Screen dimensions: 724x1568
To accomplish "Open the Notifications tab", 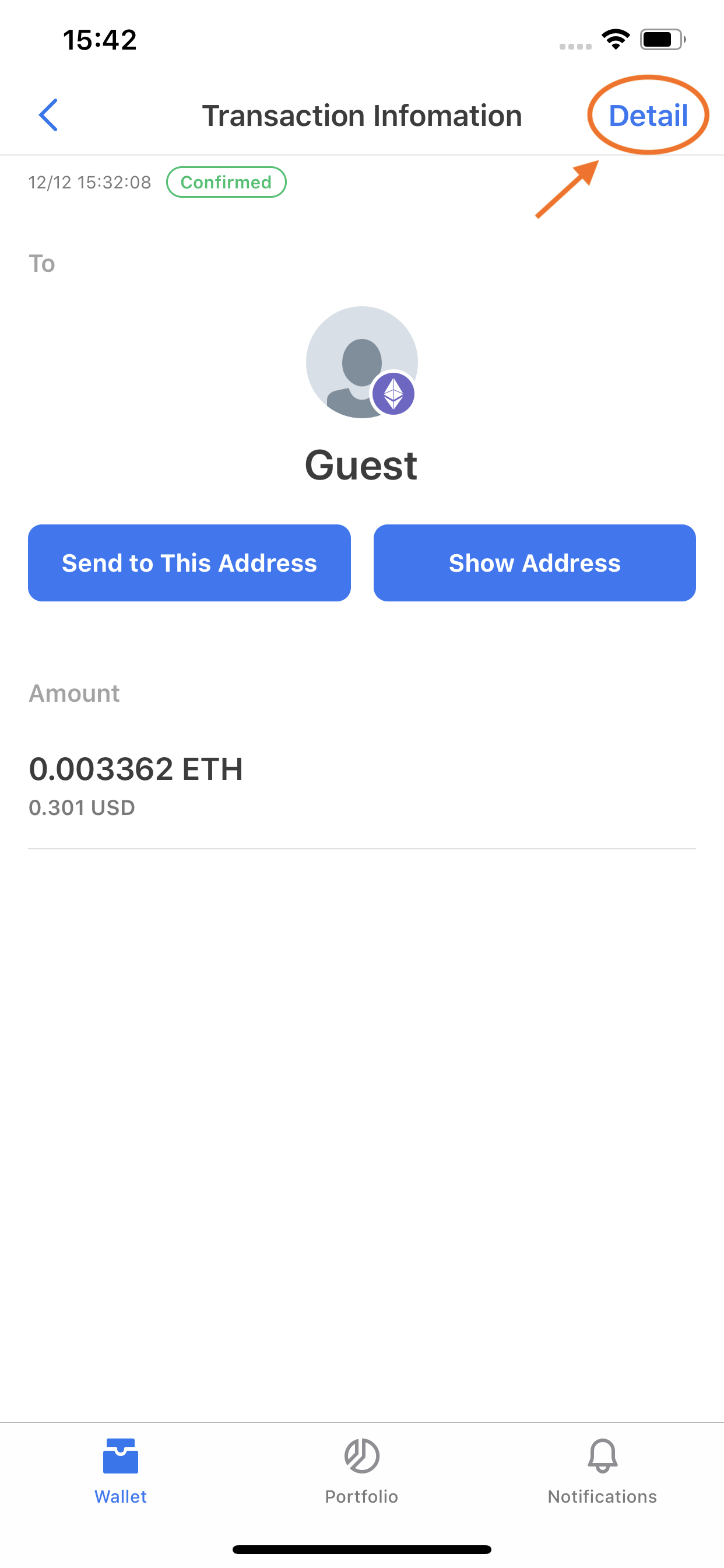I will coord(602,1470).
